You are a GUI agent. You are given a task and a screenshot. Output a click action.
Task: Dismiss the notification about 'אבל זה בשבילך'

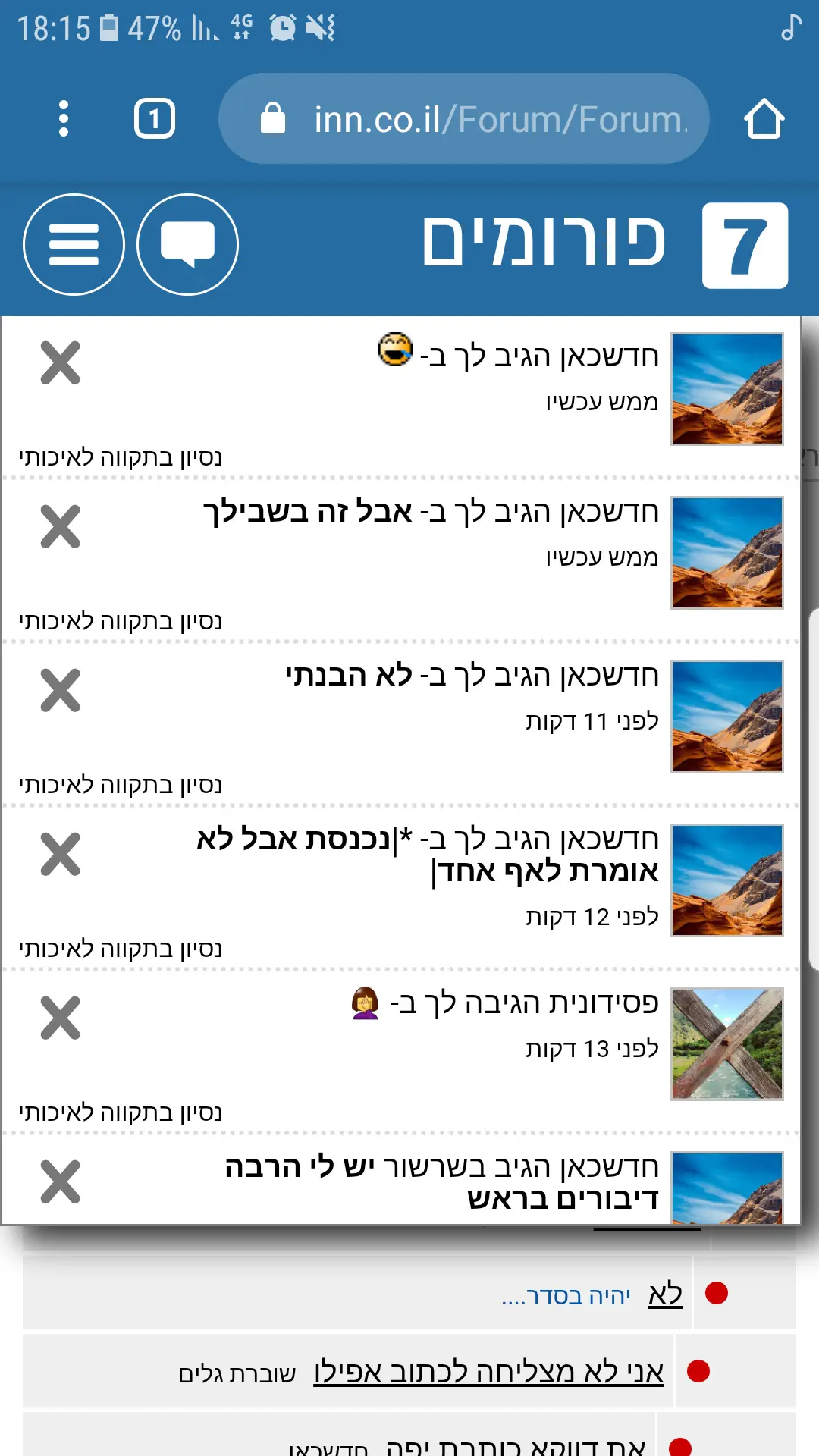[61, 526]
